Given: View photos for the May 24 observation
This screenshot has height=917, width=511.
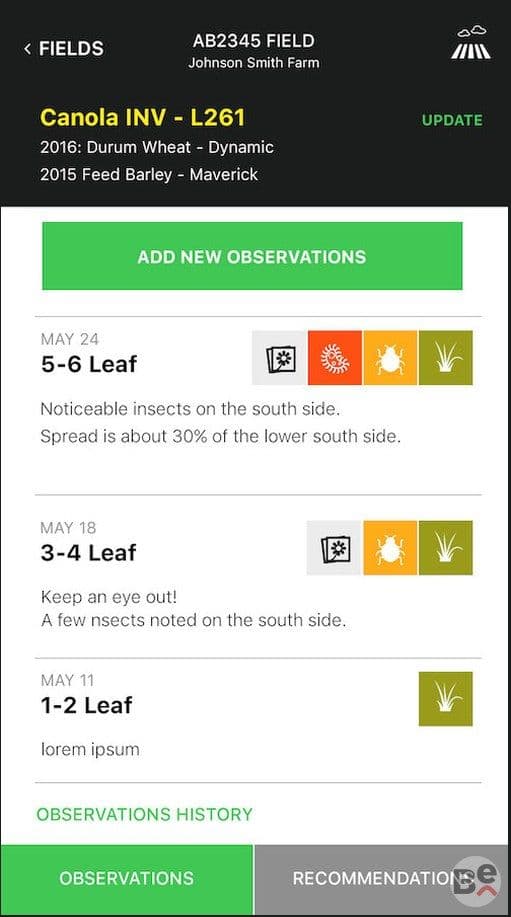Looking at the screenshot, I should (279, 358).
